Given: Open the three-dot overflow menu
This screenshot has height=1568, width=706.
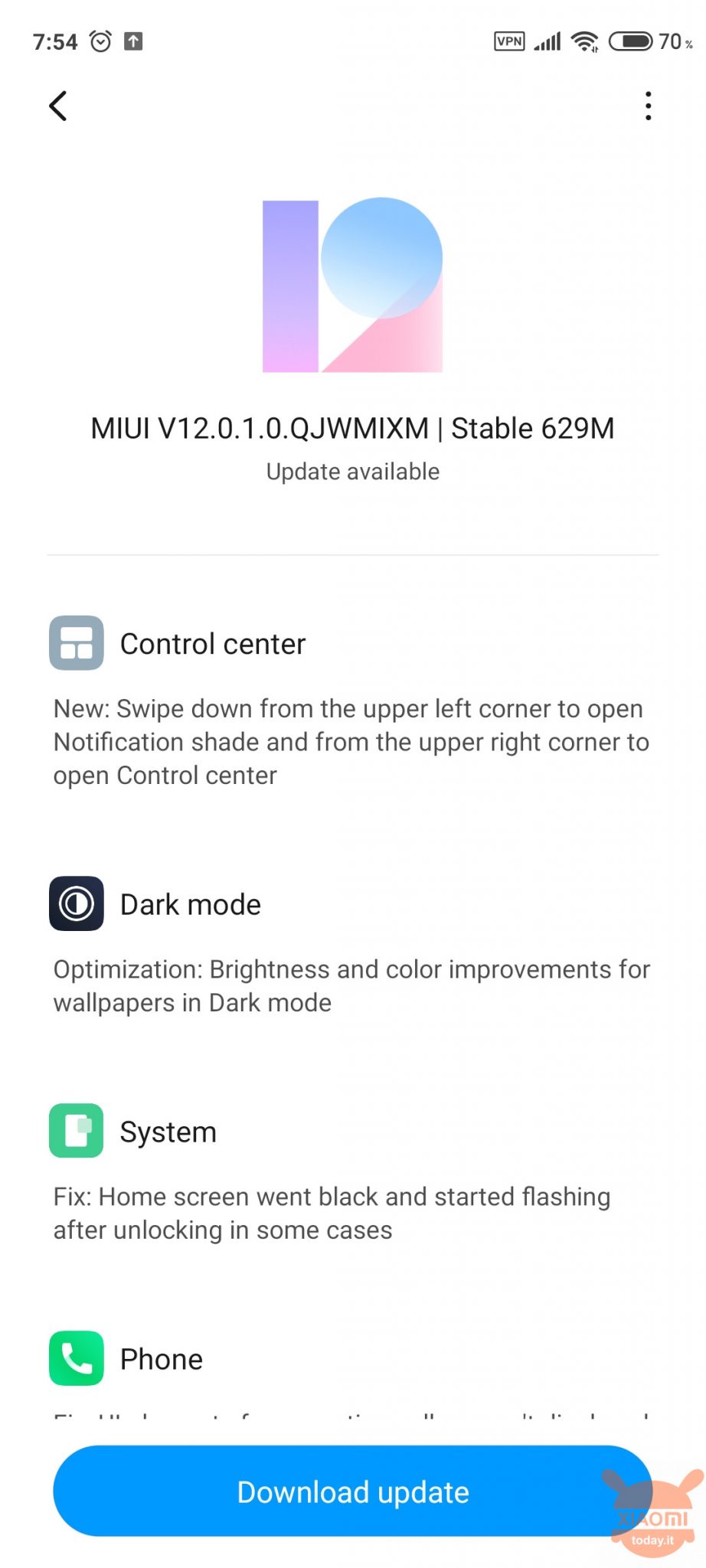Looking at the screenshot, I should [x=649, y=106].
